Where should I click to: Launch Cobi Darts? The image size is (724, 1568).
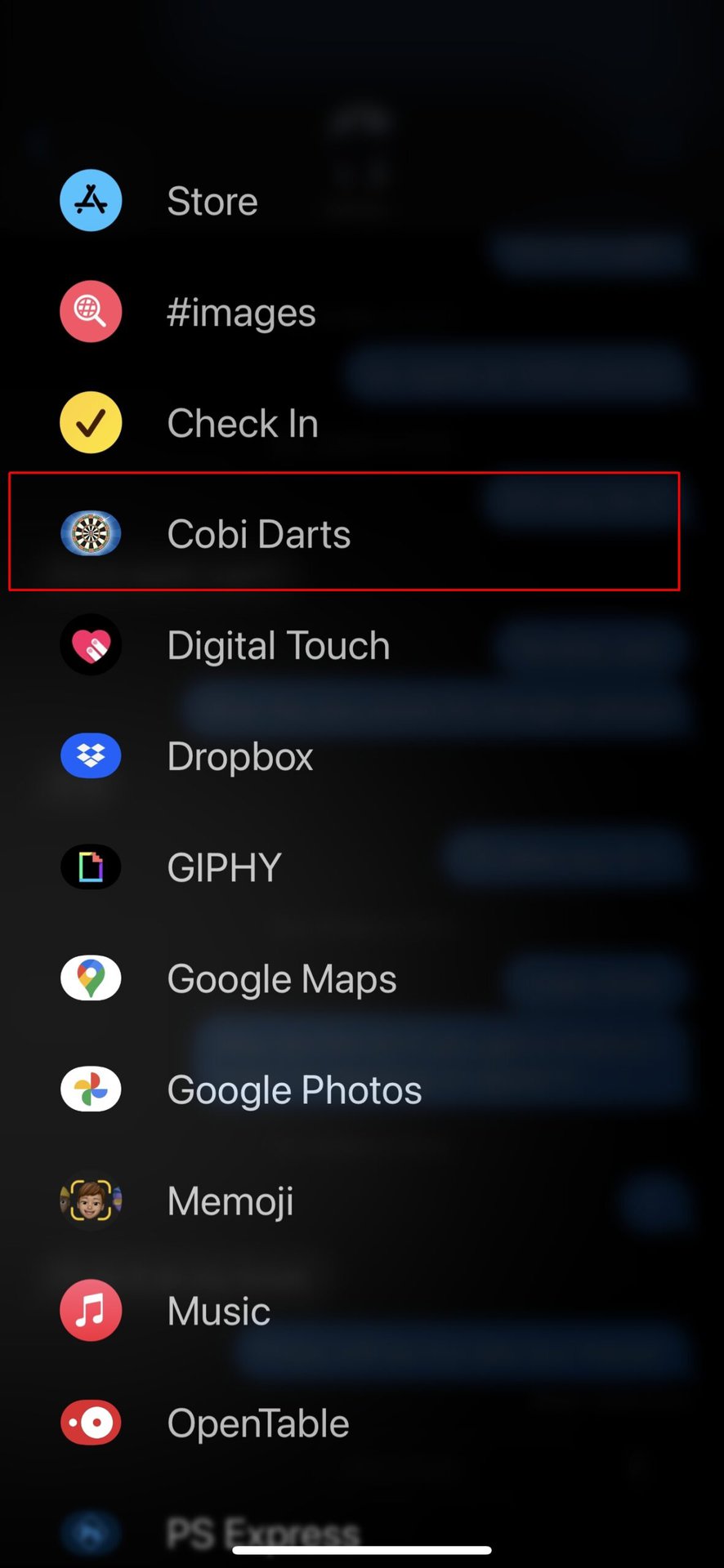258,534
